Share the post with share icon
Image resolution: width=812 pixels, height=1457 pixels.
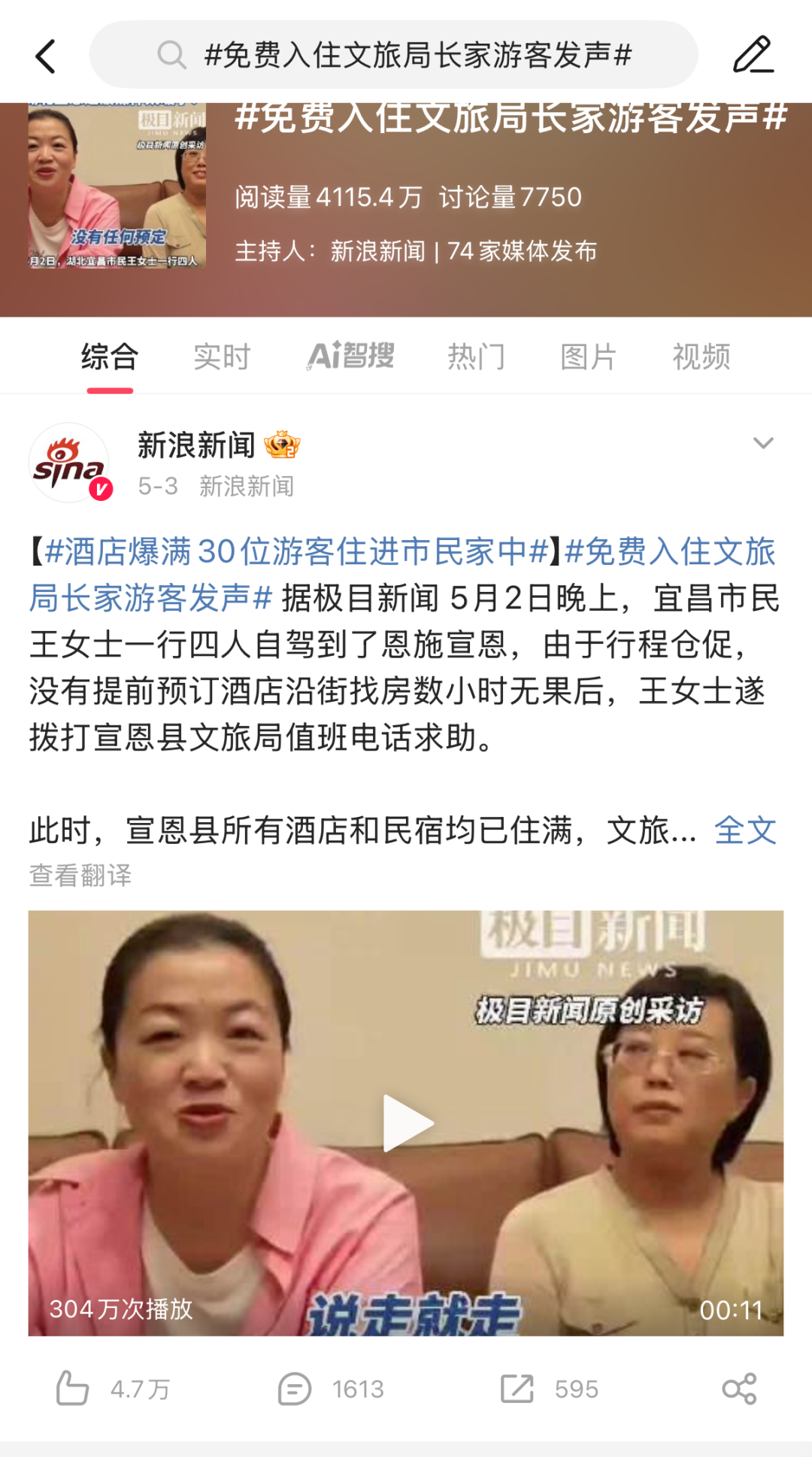(x=738, y=1389)
